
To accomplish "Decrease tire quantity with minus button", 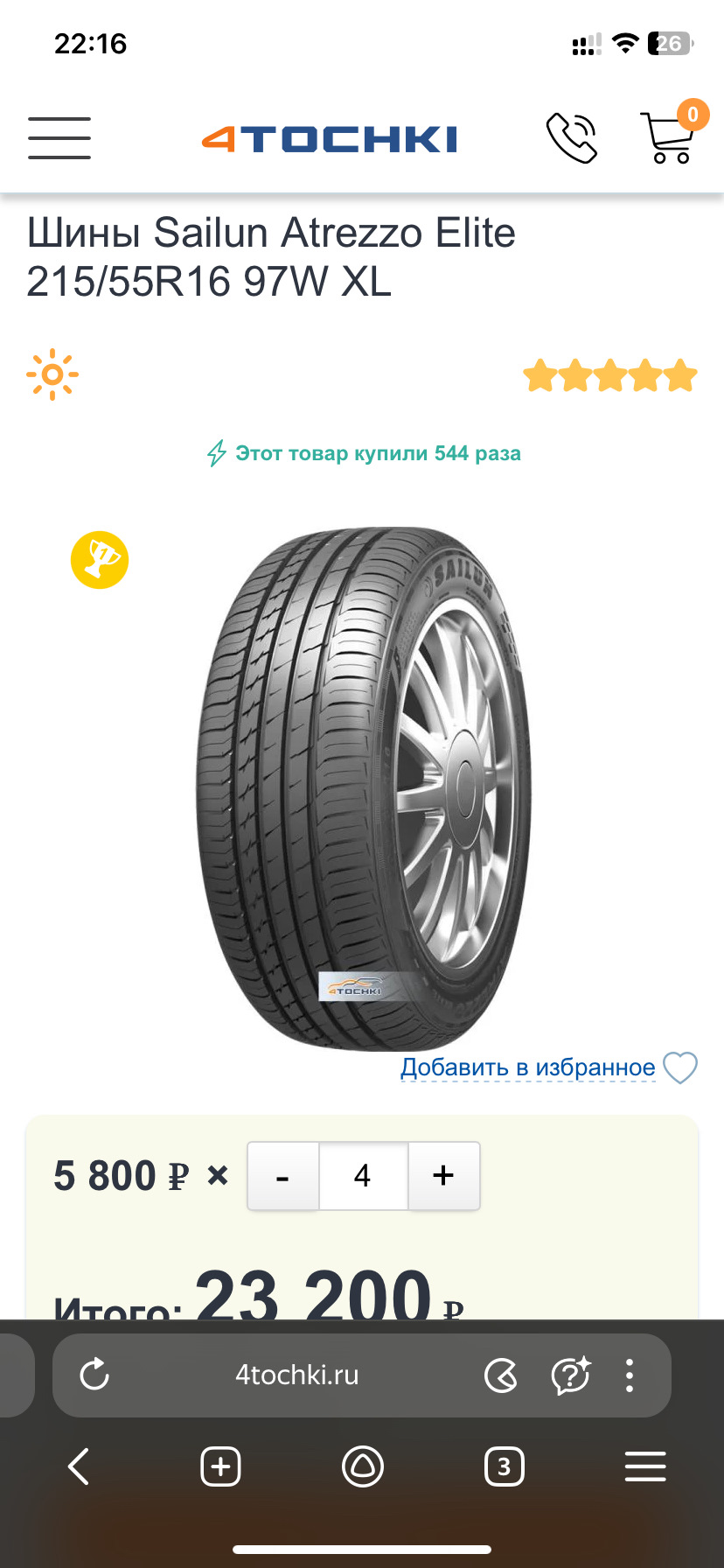I will pyautogui.click(x=282, y=1176).
